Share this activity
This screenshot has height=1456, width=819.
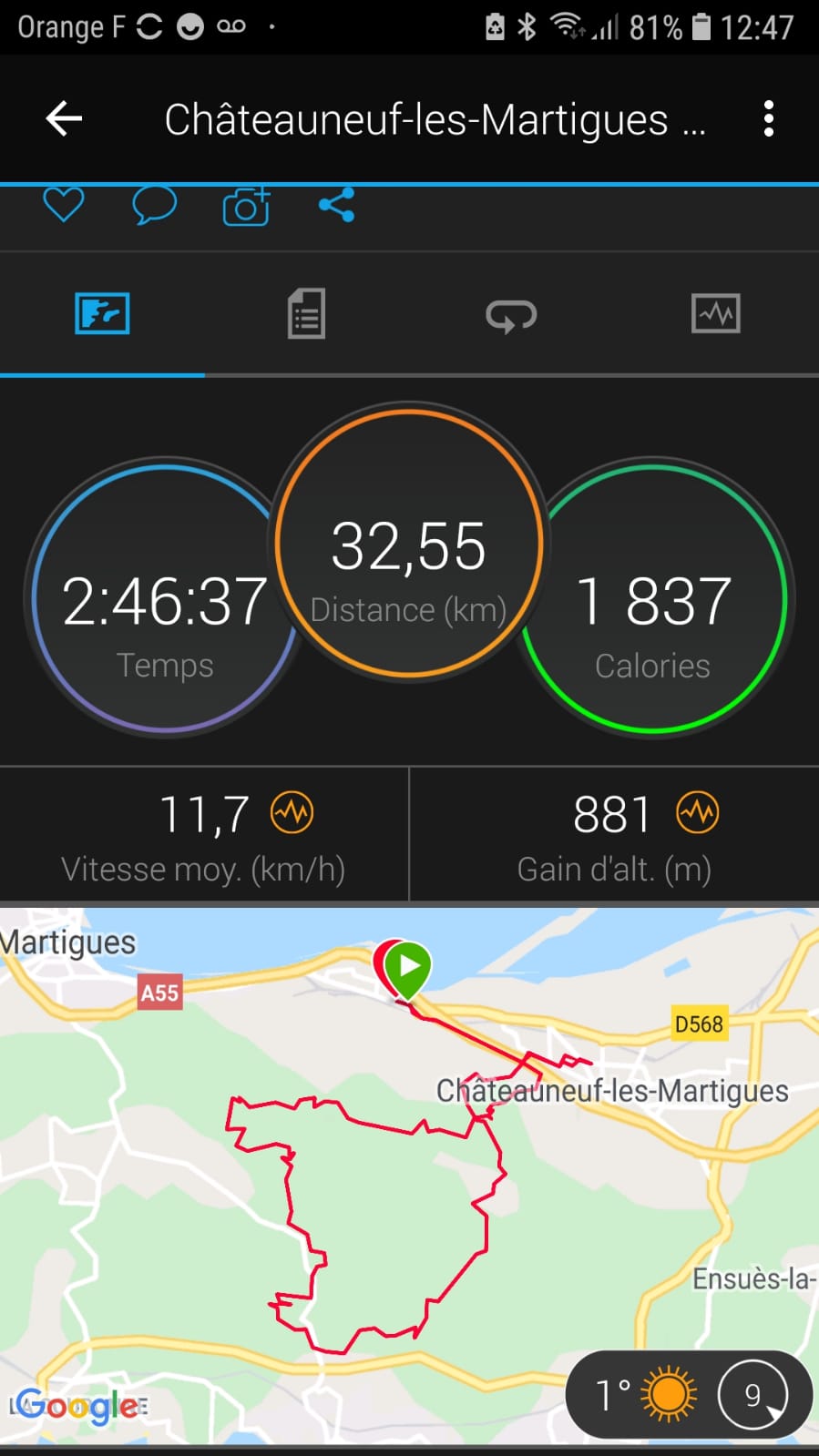[x=336, y=205]
